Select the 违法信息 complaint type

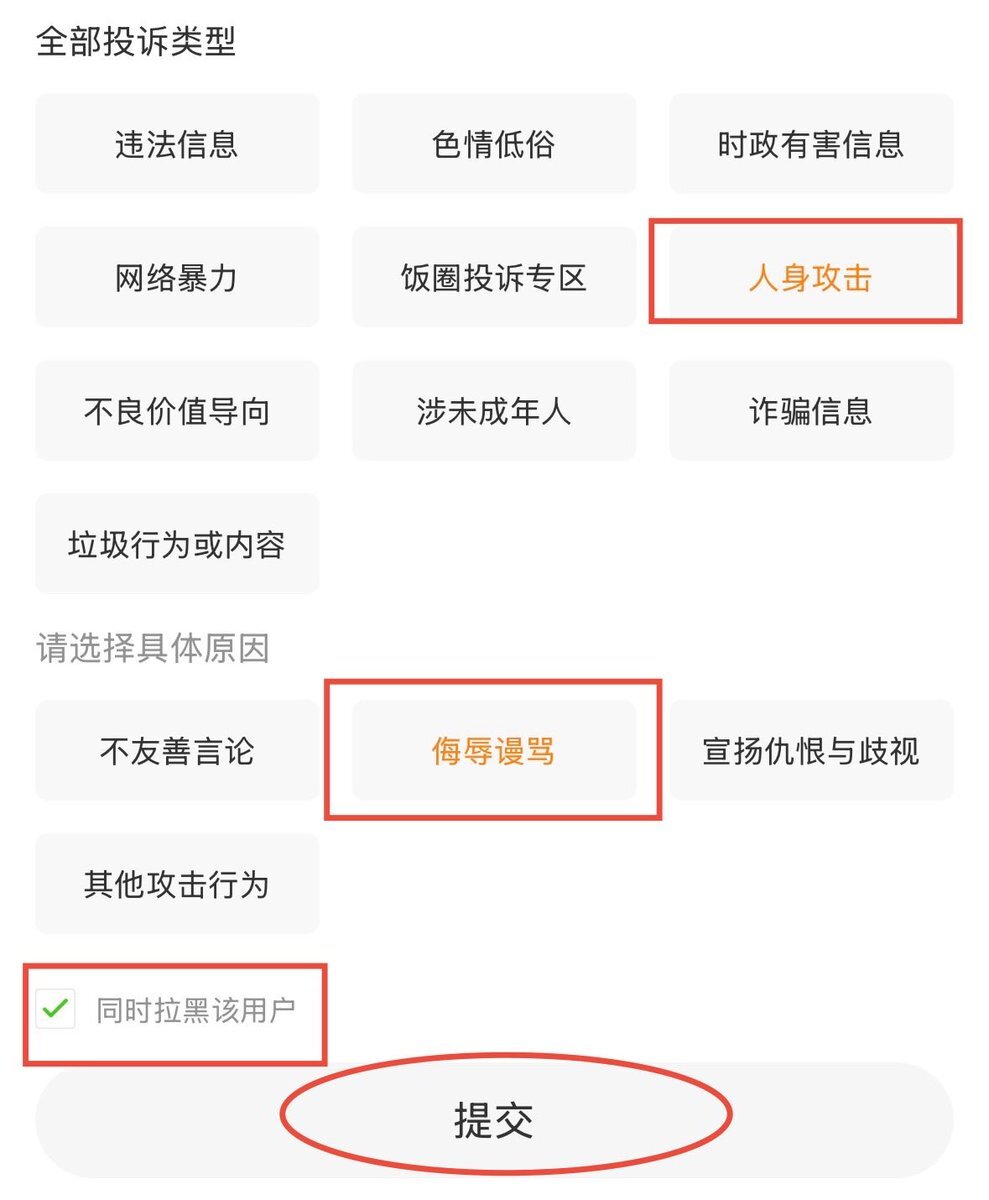(177, 144)
